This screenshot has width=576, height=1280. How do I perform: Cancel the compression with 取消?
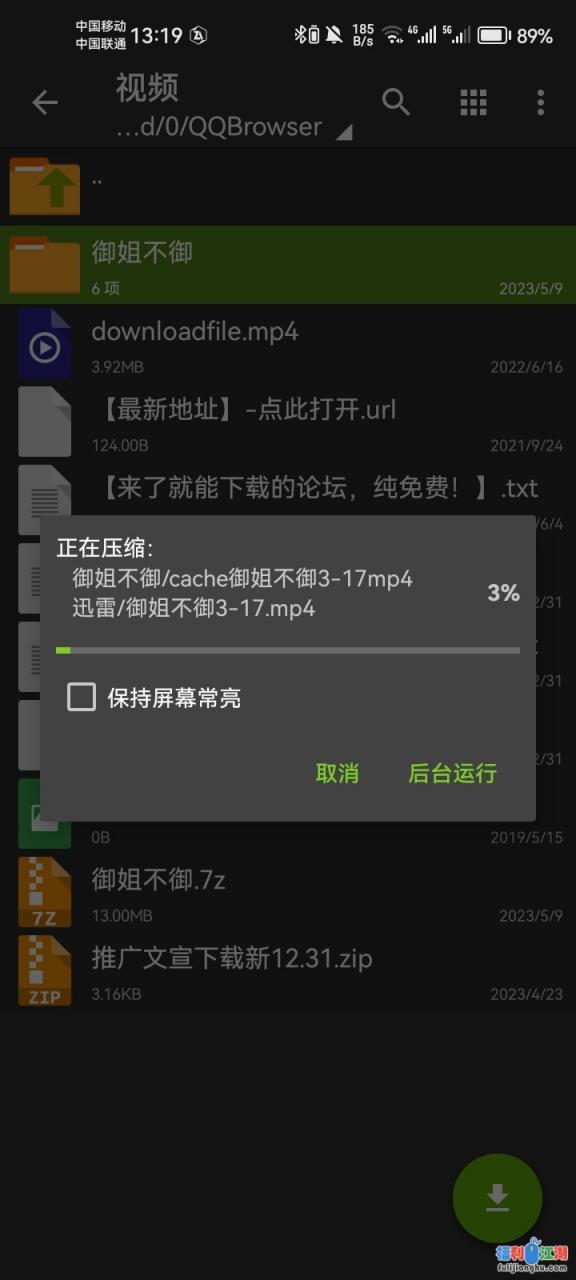[337, 773]
